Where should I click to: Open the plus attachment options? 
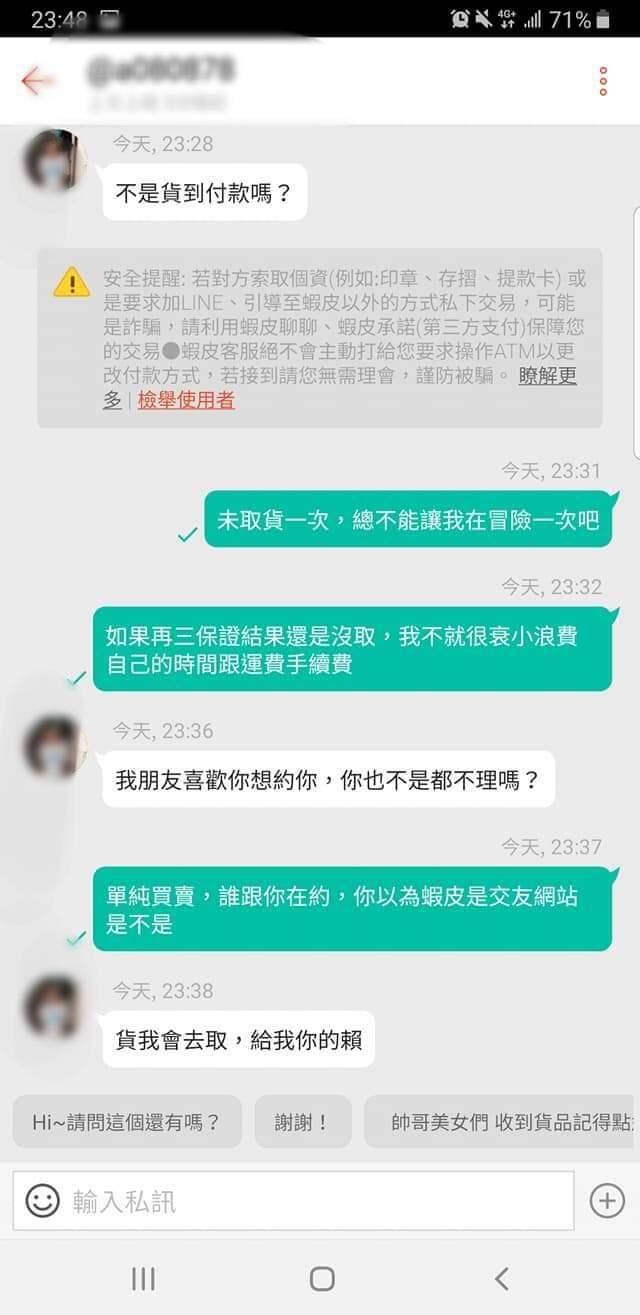point(607,1200)
